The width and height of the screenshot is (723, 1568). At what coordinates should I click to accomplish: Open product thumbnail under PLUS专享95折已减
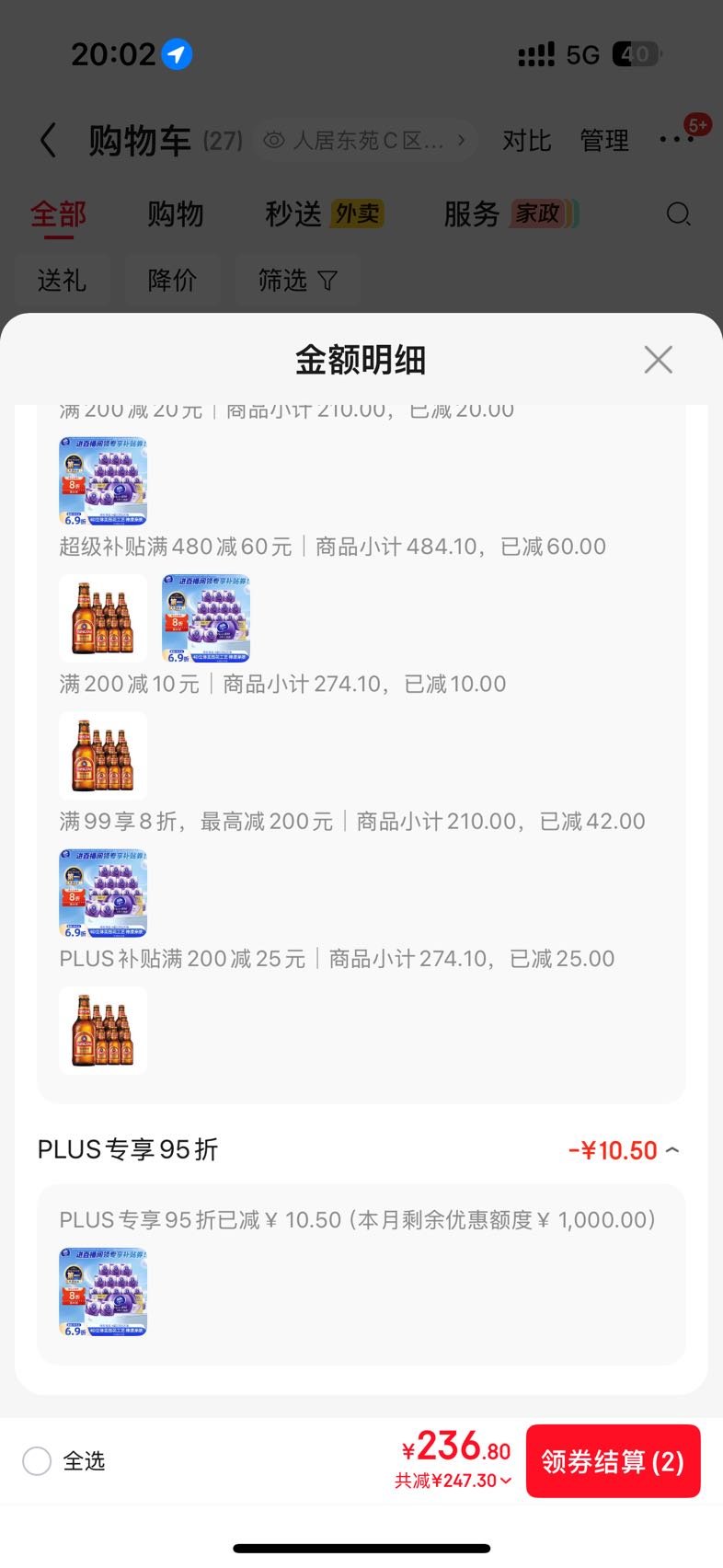coord(103,1292)
